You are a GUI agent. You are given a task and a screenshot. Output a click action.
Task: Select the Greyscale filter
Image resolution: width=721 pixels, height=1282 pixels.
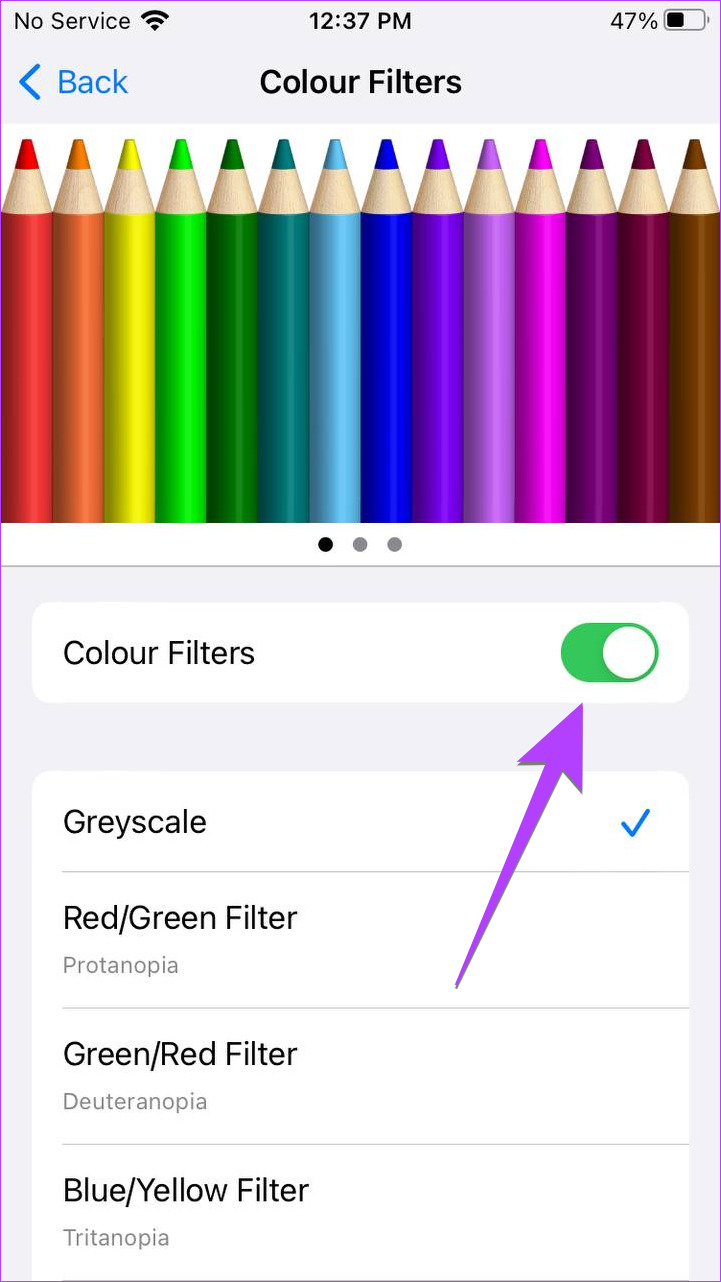tap(360, 823)
